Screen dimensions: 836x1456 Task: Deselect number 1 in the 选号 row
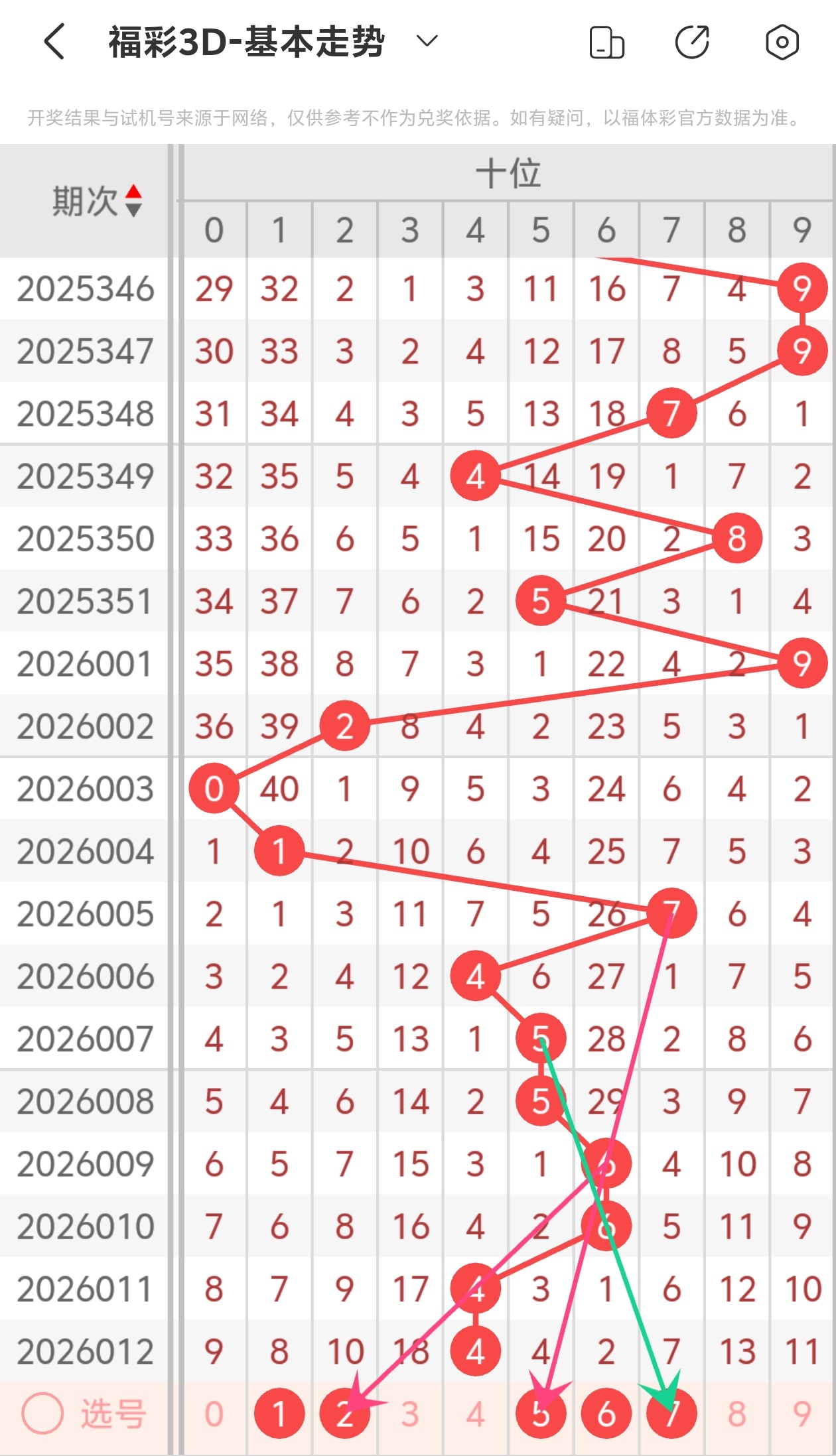coord(279,1414)
